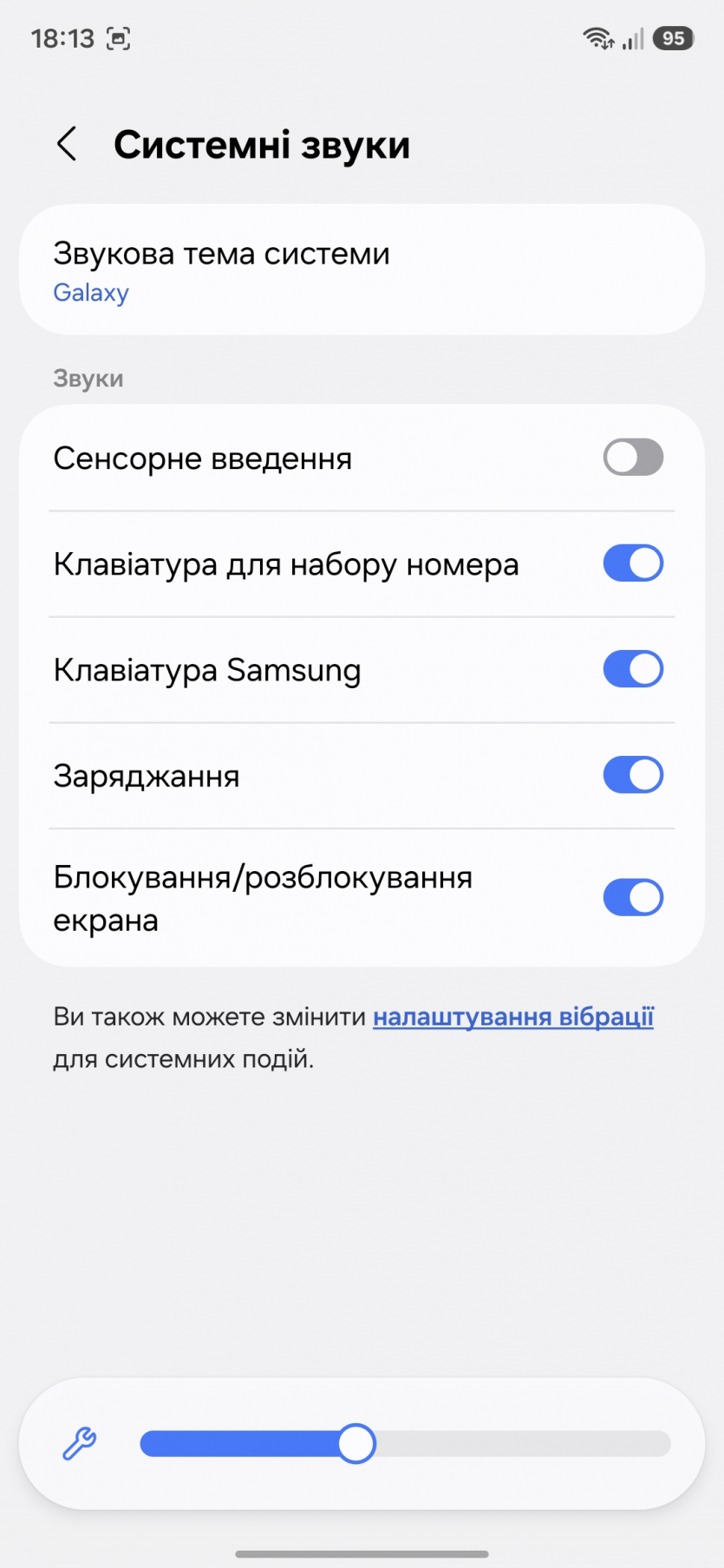Enable Сенсорне введення sound
Screen dimensions: 724x1568
[x=633, y=458]
